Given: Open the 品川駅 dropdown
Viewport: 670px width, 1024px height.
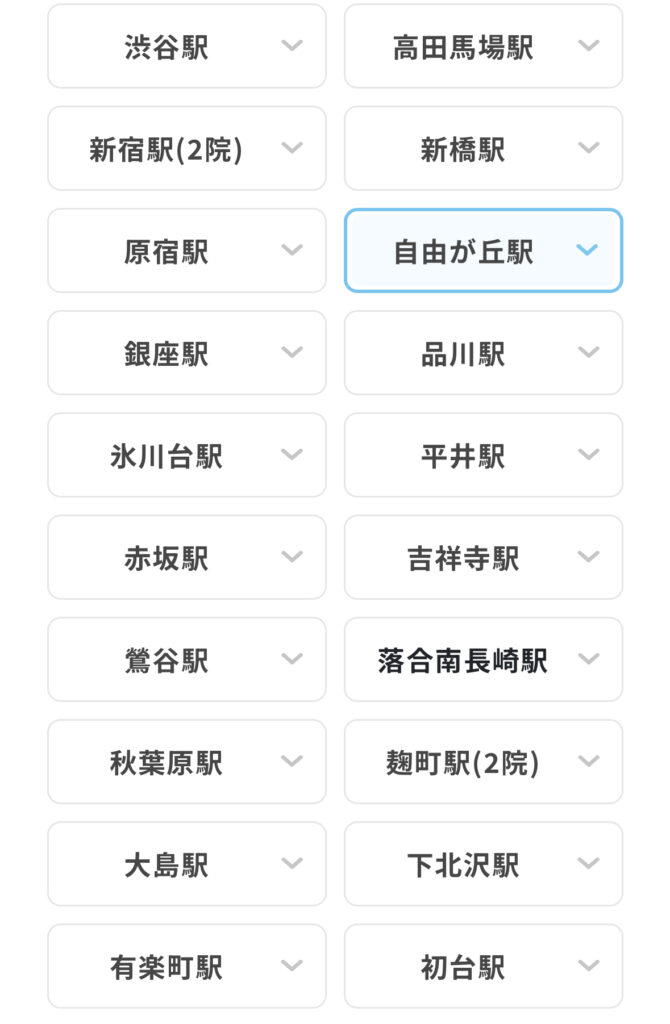Looking at the screenshot, I should click(483, 353).
